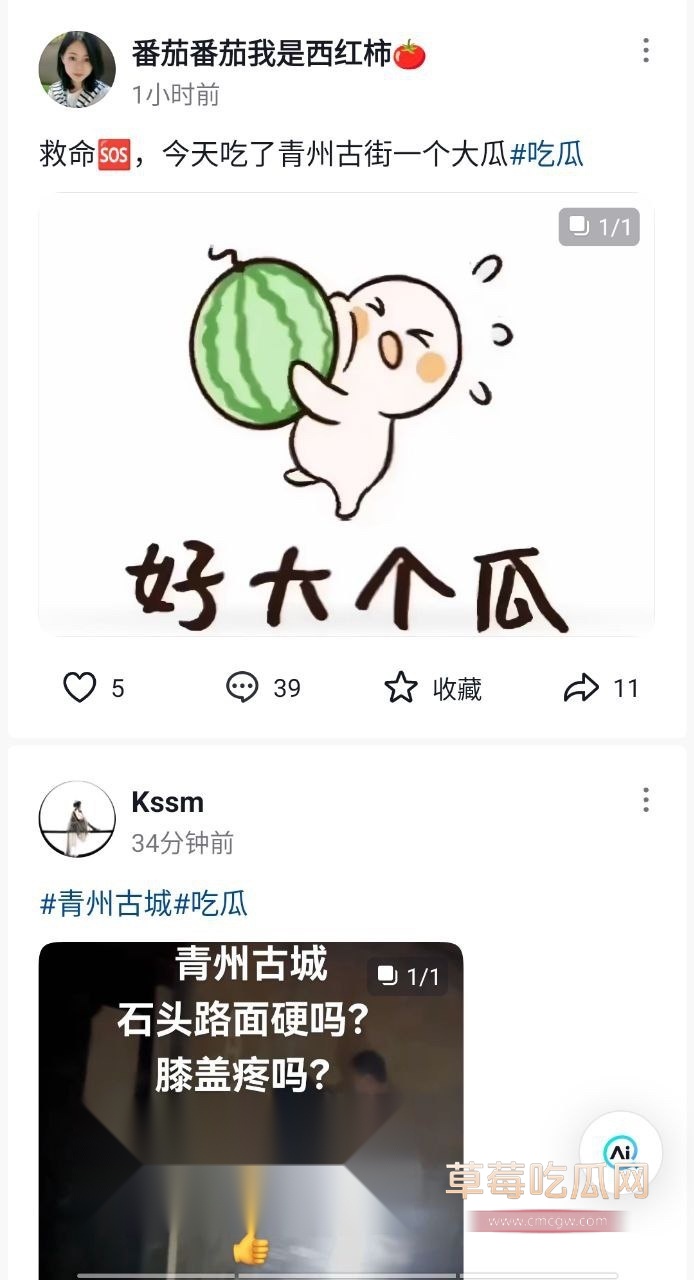Launch the floating Ai assistant button
This screenshot has width=694, height=1280.
coord(620,1151)
